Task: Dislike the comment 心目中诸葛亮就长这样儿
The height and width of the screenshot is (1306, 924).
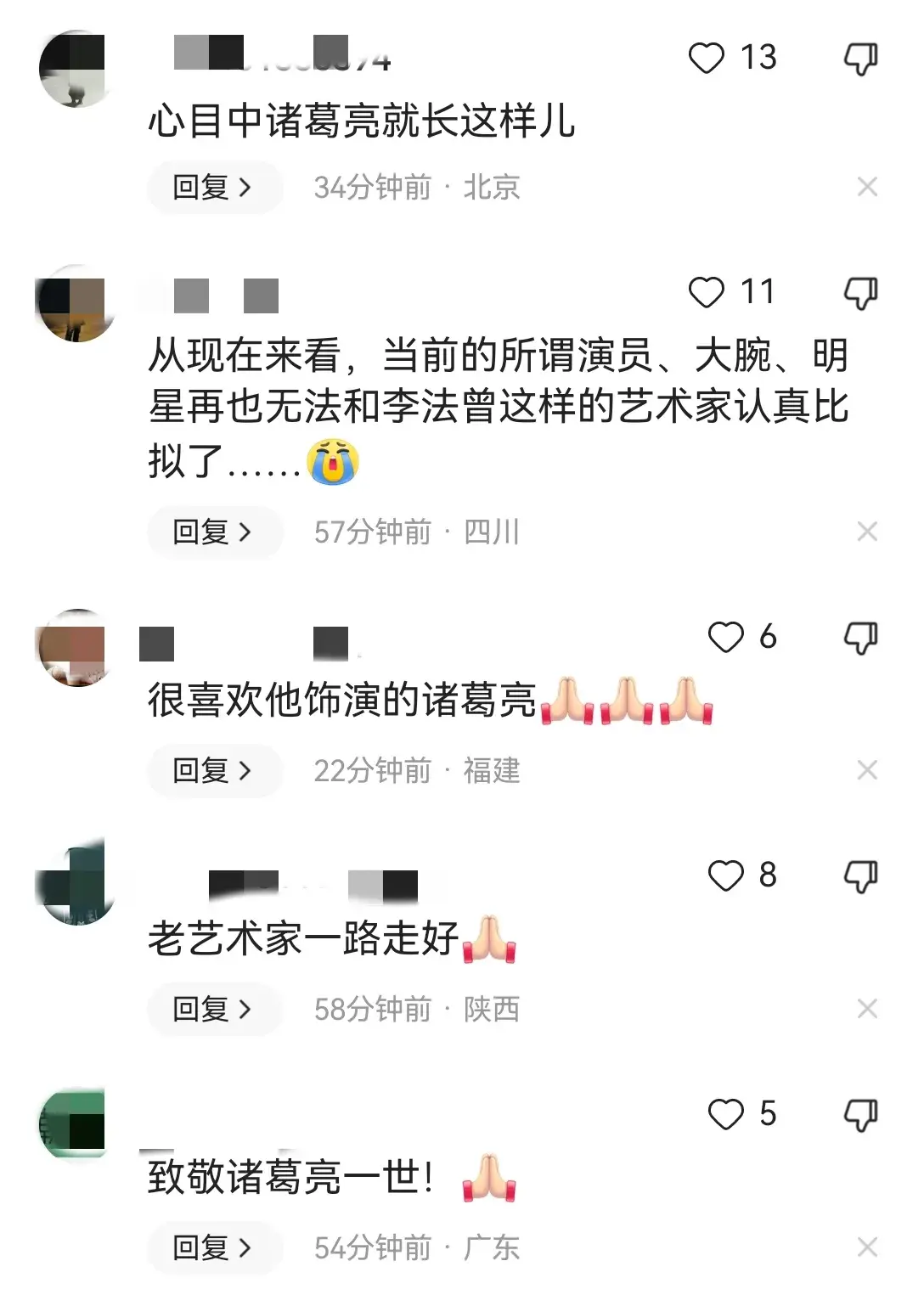Action: click(860, 59)
